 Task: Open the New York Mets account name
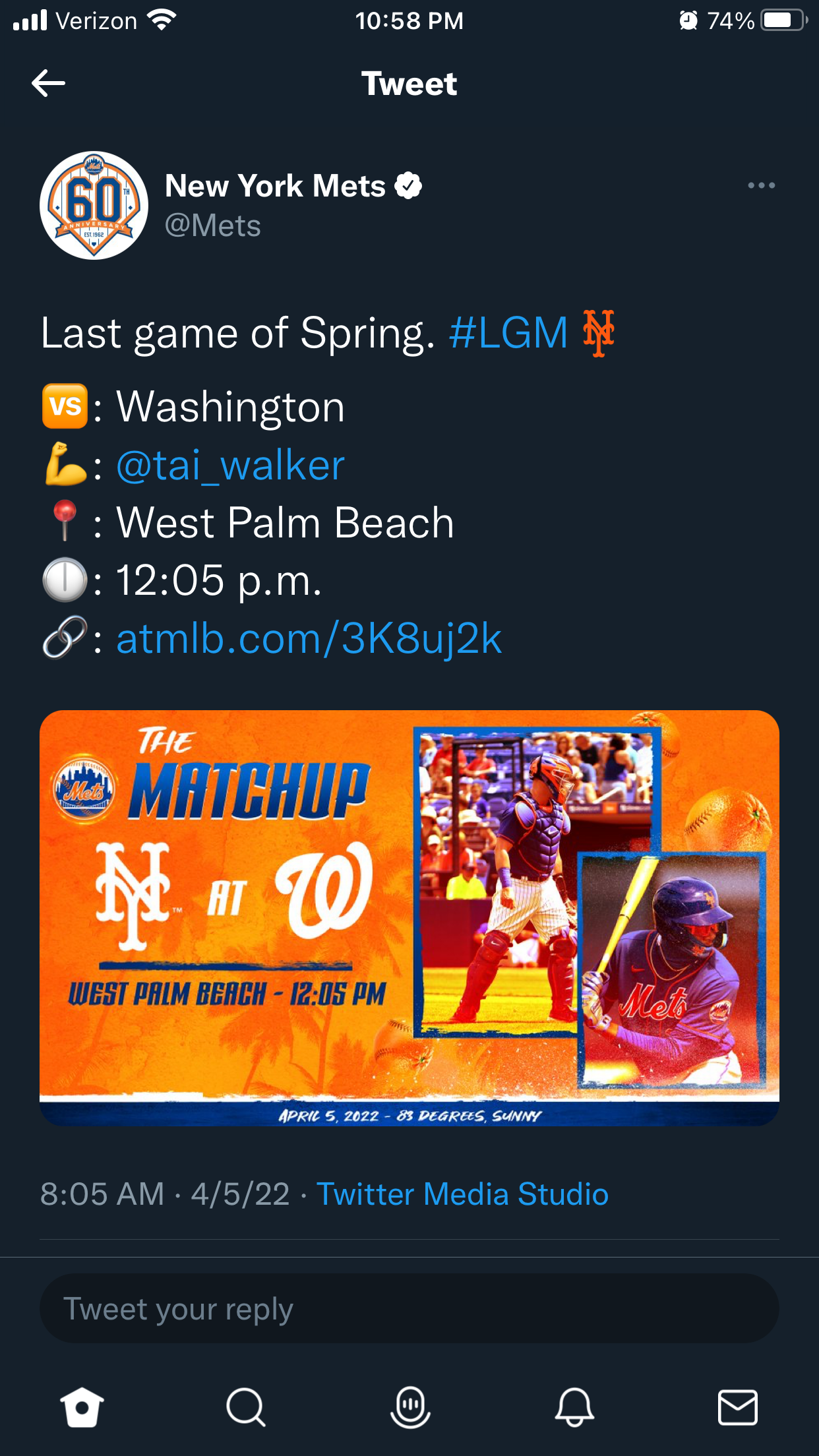click(275, 186)
